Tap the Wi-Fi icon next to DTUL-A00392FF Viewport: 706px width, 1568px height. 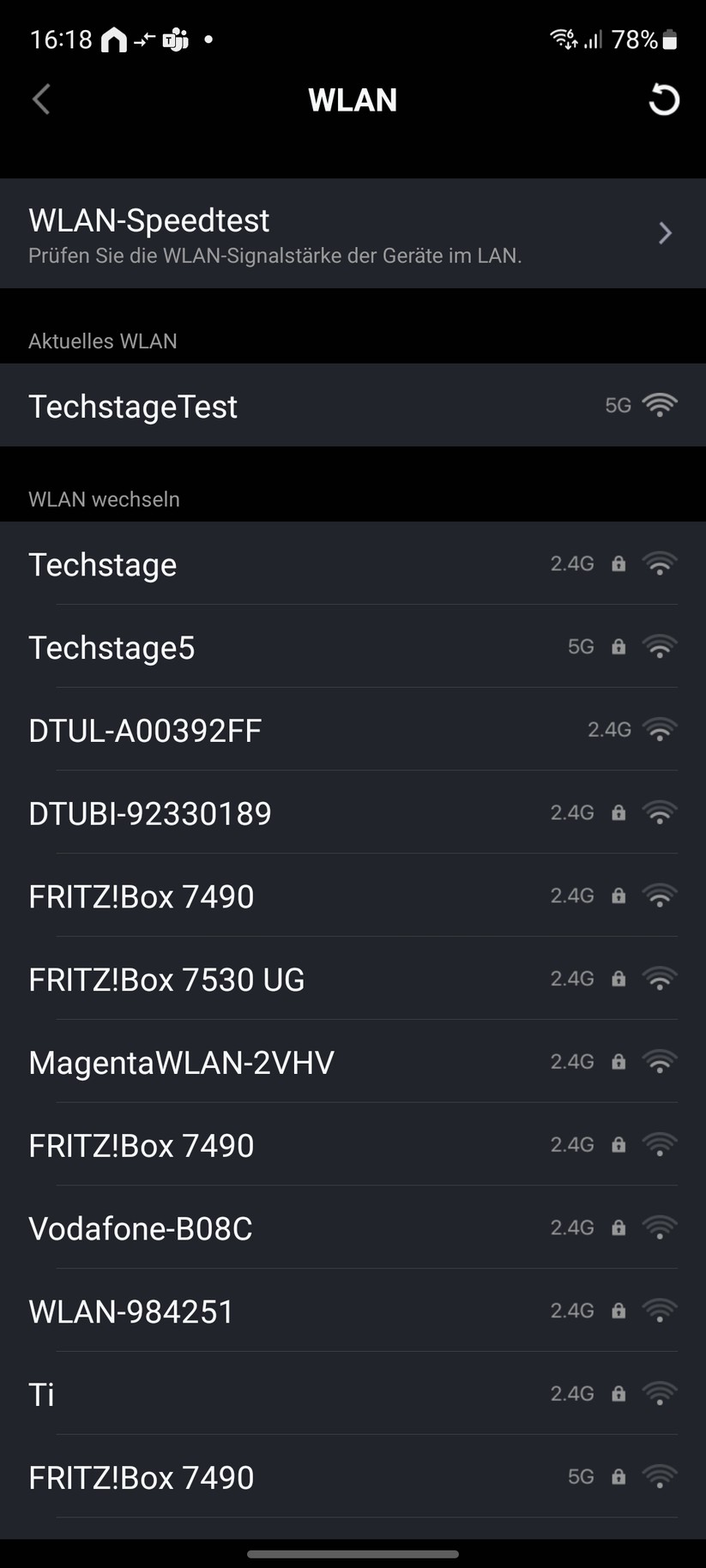tap(660, 729)
